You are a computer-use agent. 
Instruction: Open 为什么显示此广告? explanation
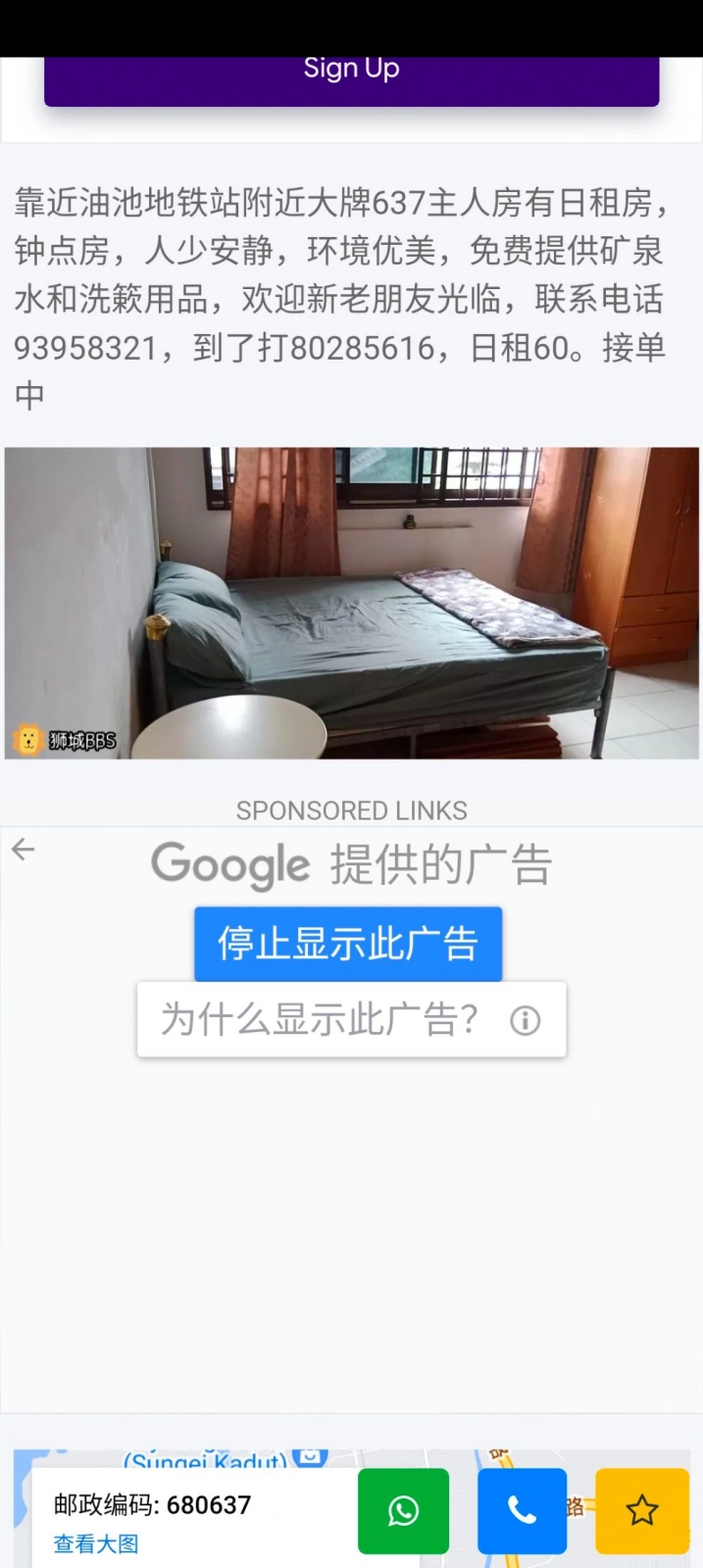[351, 1019]
